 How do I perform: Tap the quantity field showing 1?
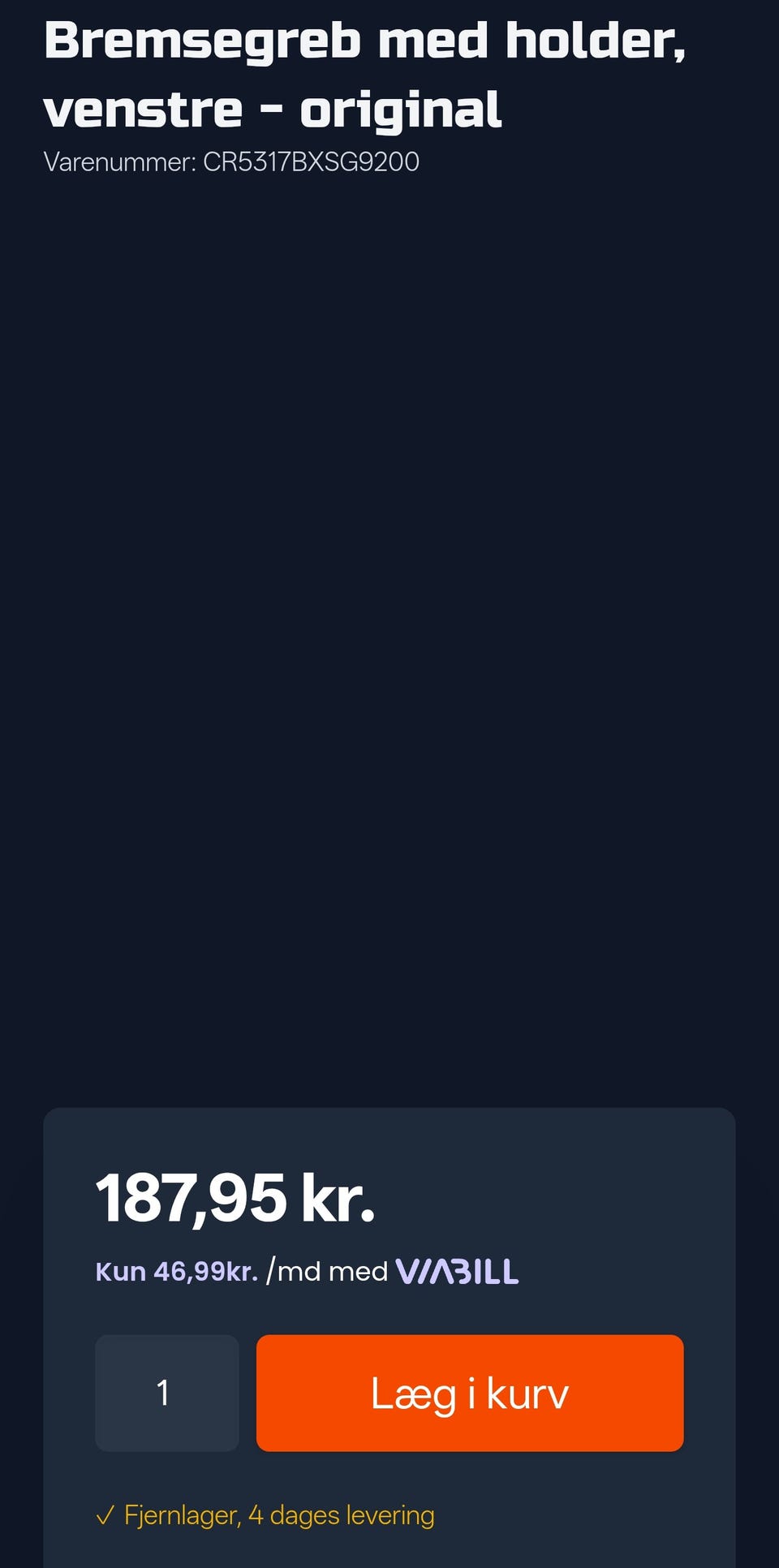tap(167, 1393)
